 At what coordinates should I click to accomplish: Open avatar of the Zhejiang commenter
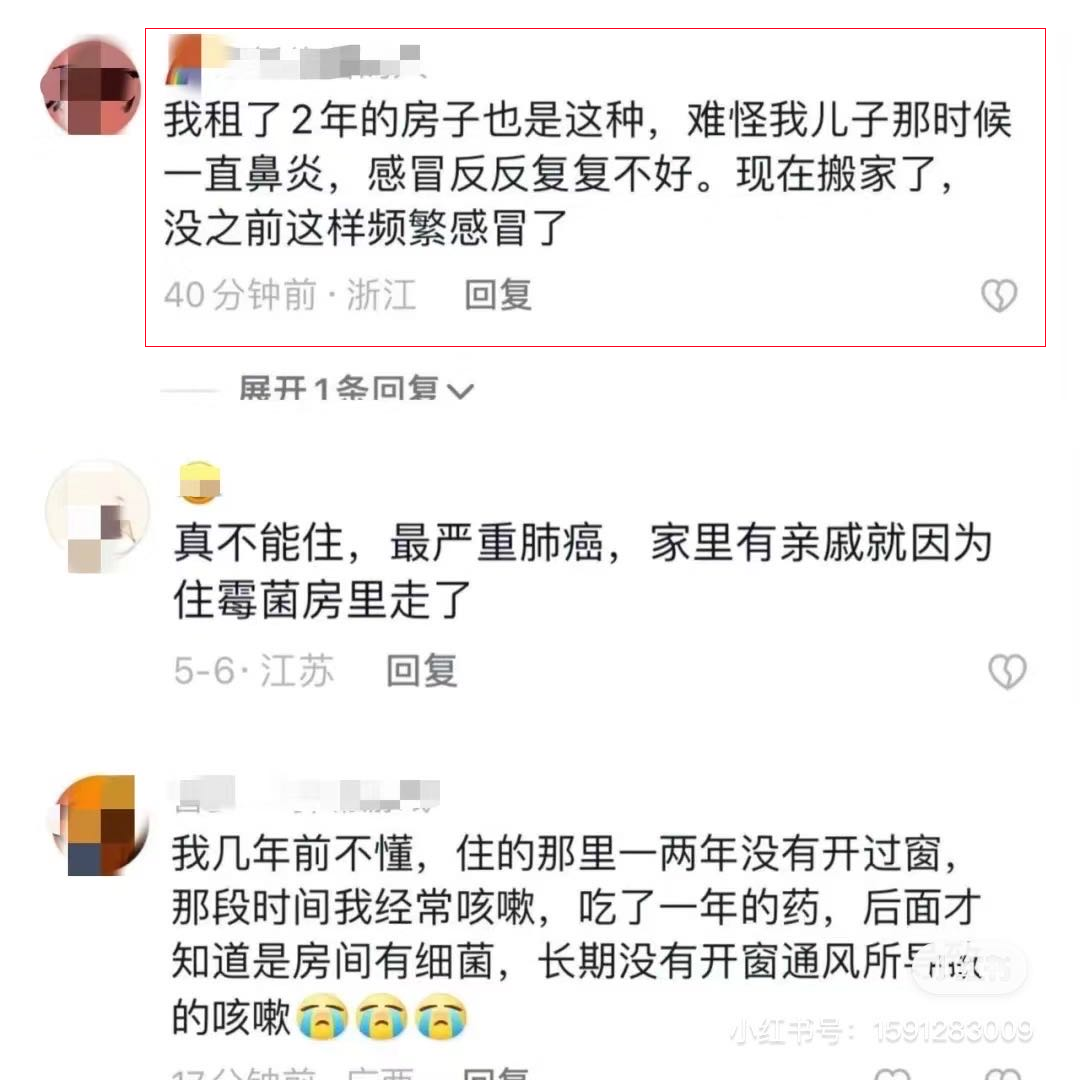coord(92,89)
